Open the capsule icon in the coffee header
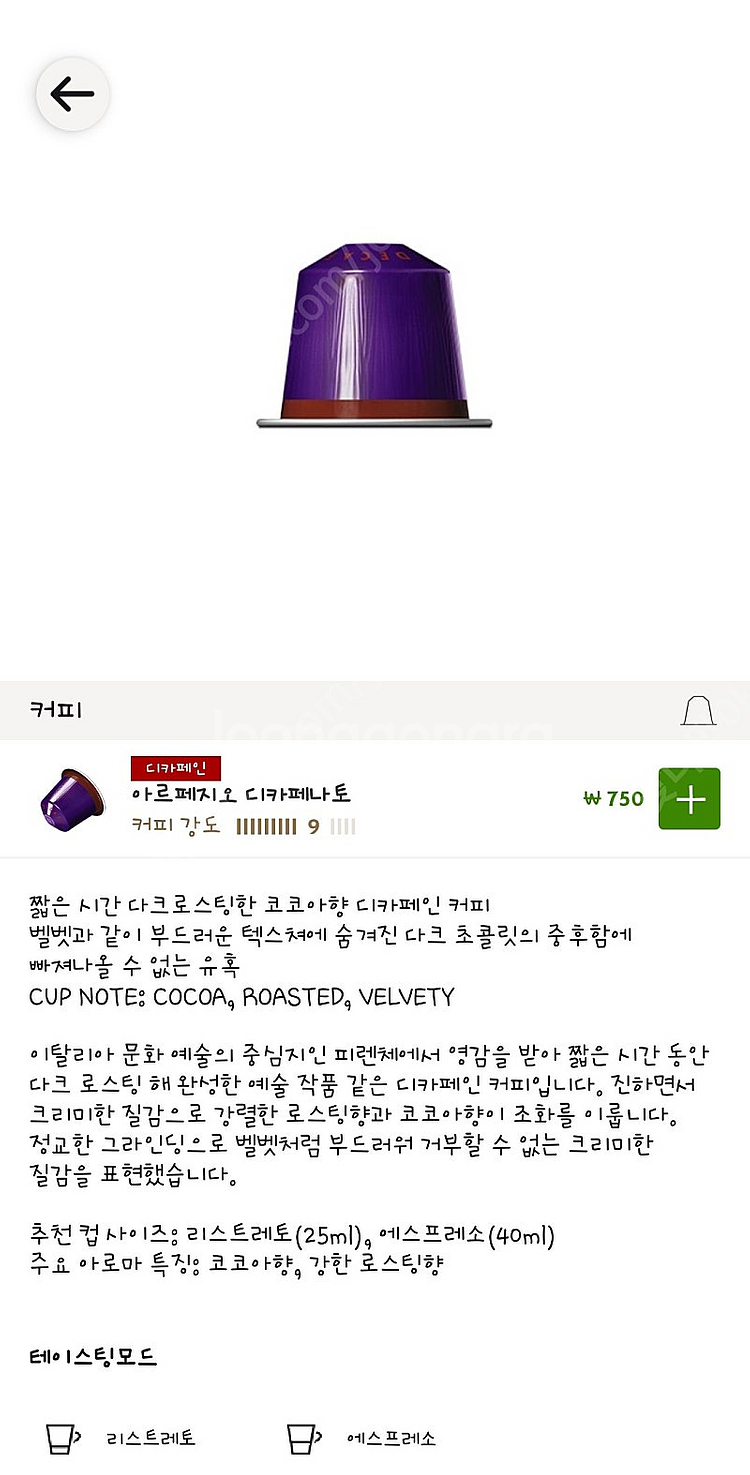750x1475 pixels. (698, 710)
